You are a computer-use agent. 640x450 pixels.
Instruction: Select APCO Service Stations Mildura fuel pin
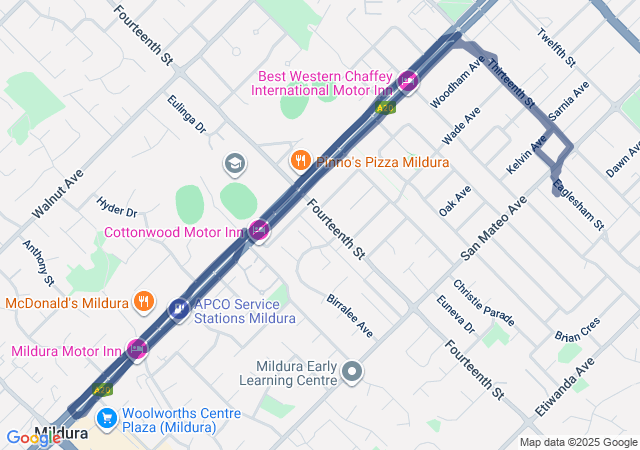[x=179, y=309]
